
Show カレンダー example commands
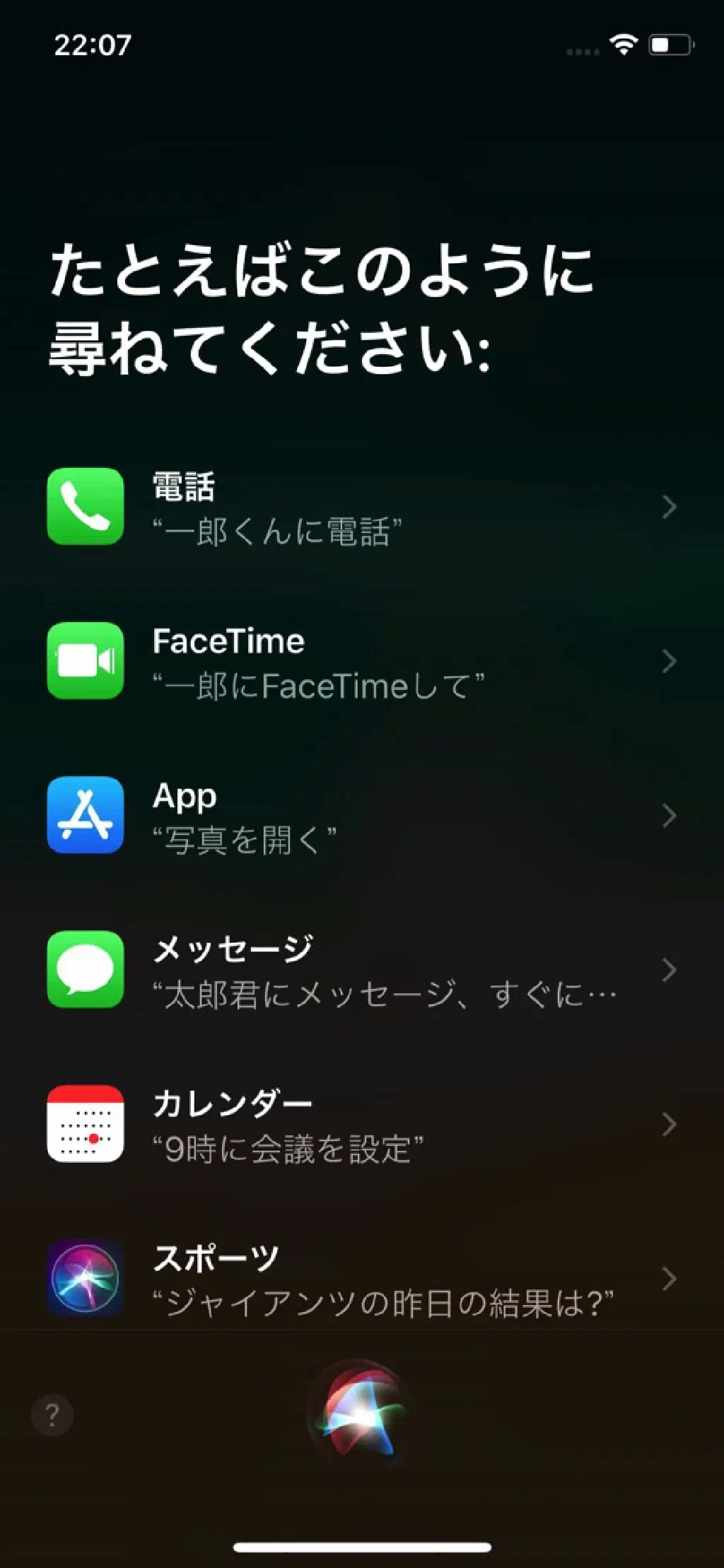click(x=361, y=1123)
